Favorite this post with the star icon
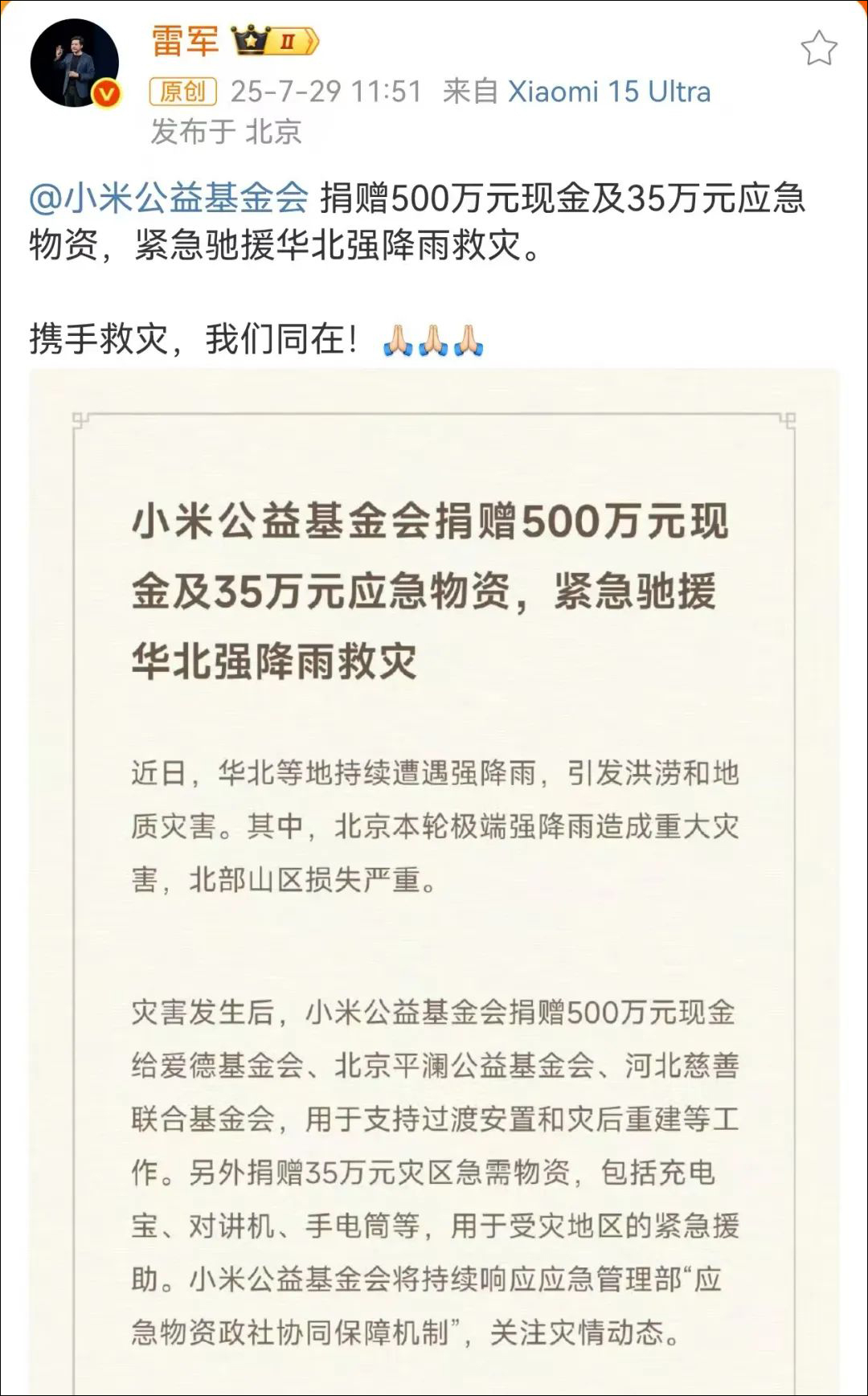Screen dimensions: 868x1396 818,49
